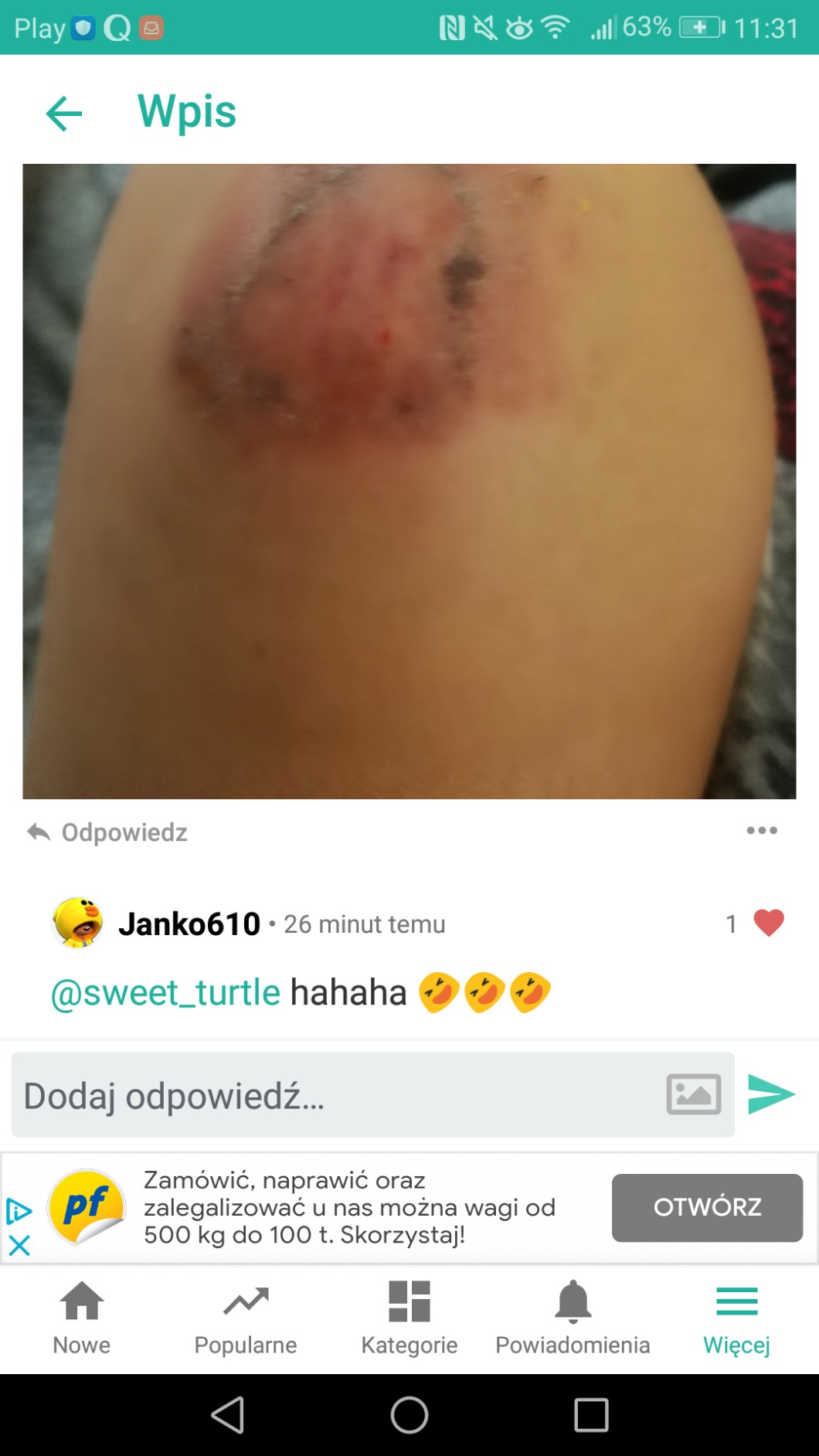Tap the system home button
The height and width of the screenshot is (1456, 819).
[409, 1415]
